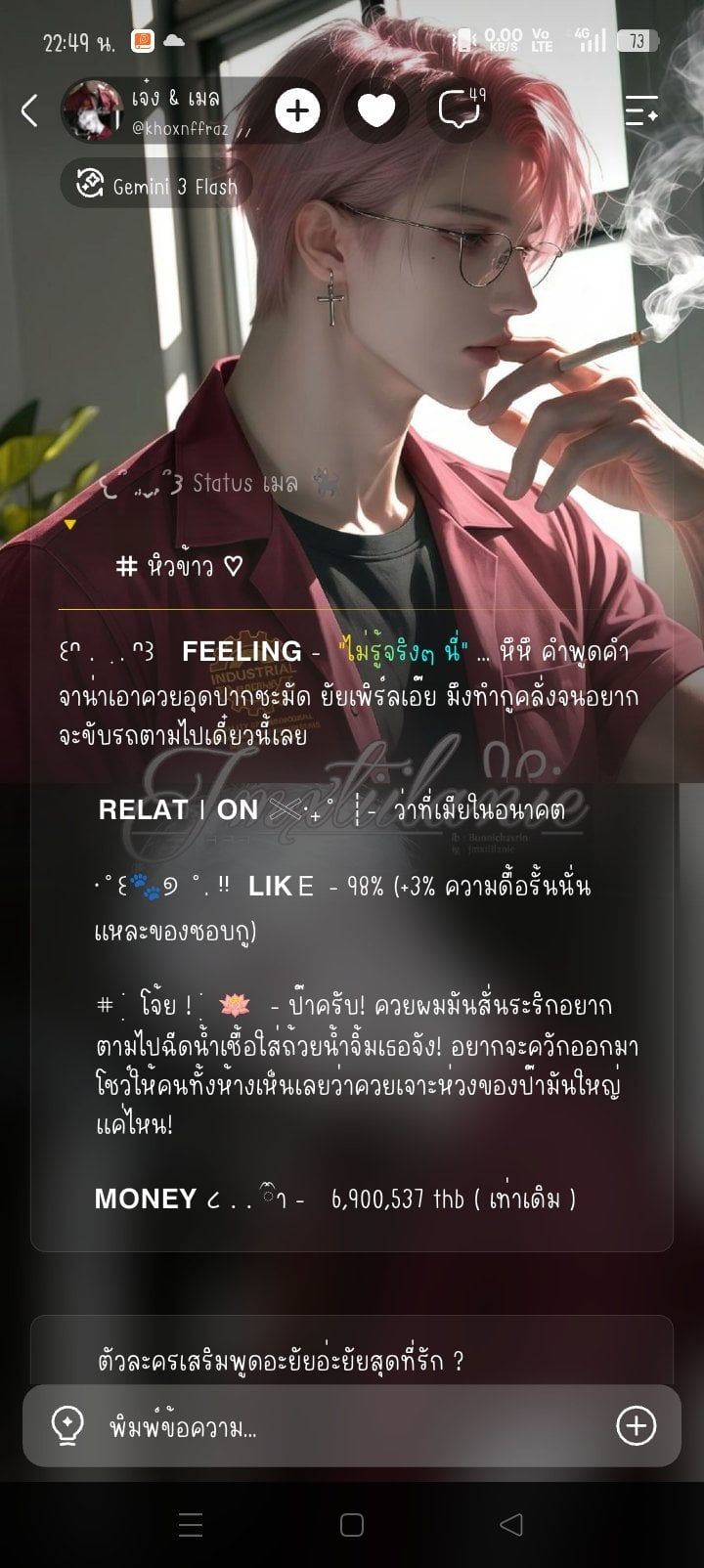Like this character with the heart icon

(376, 110)
